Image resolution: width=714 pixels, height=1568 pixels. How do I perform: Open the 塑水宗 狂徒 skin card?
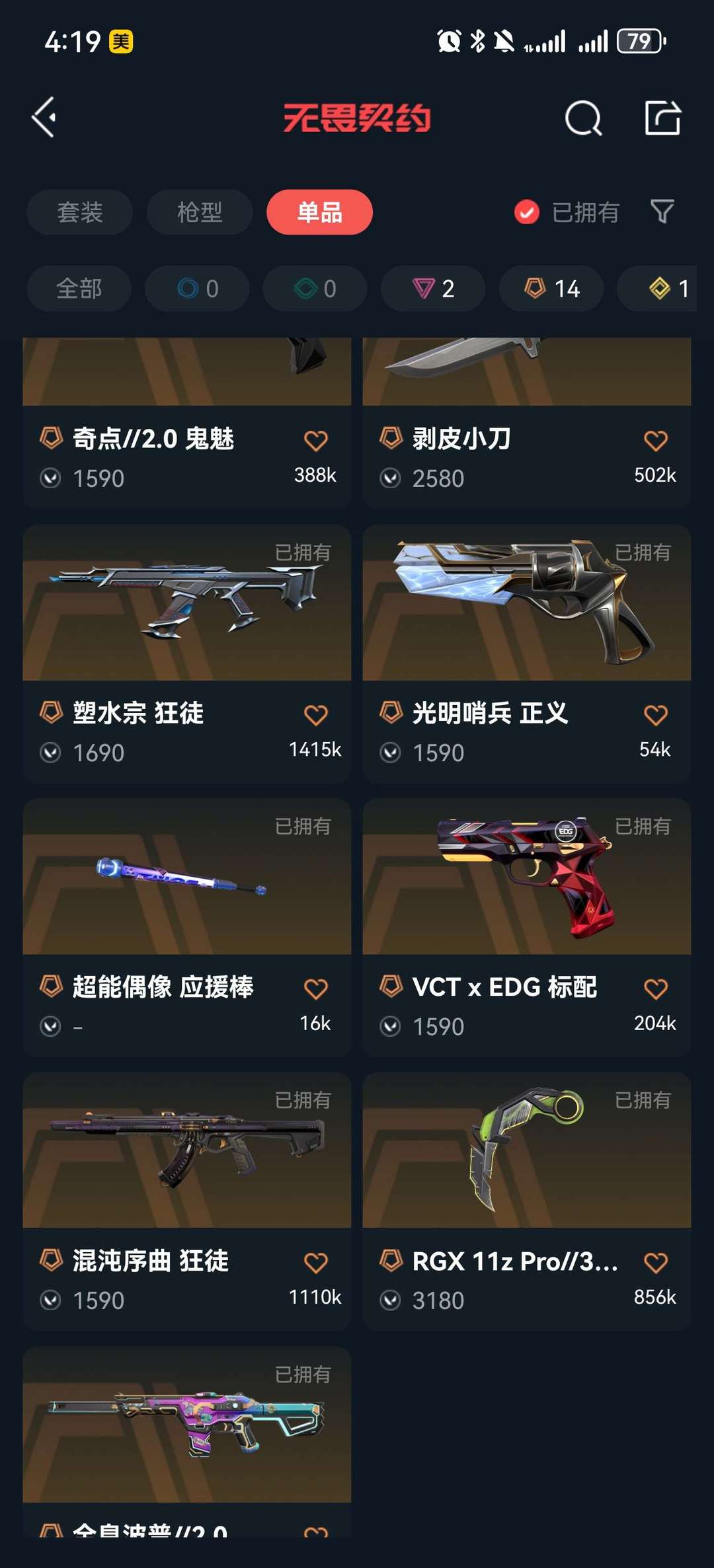pyautogui.click(x=187, y=653)
